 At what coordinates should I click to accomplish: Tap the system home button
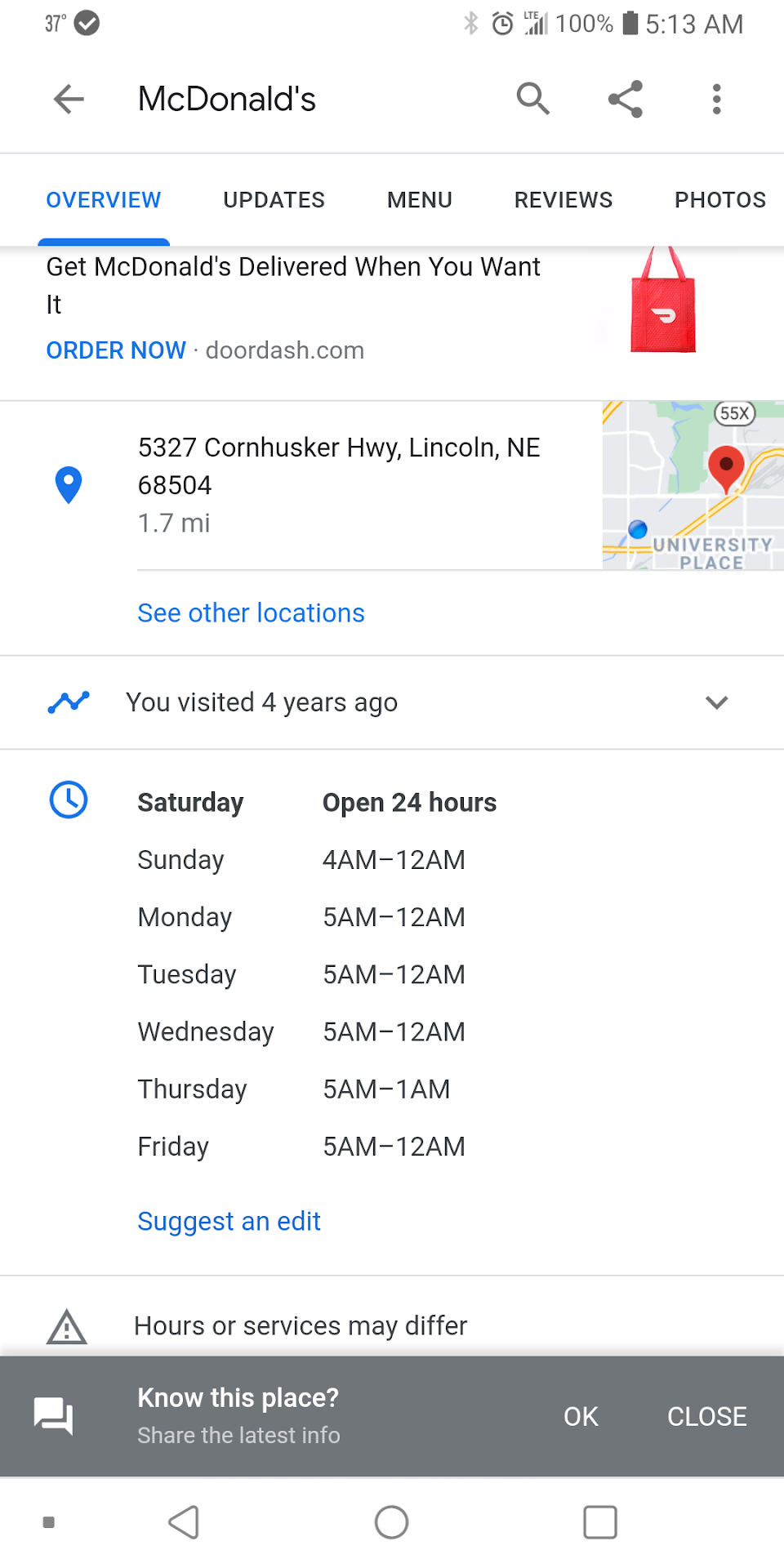click(x=391, y=1522)
